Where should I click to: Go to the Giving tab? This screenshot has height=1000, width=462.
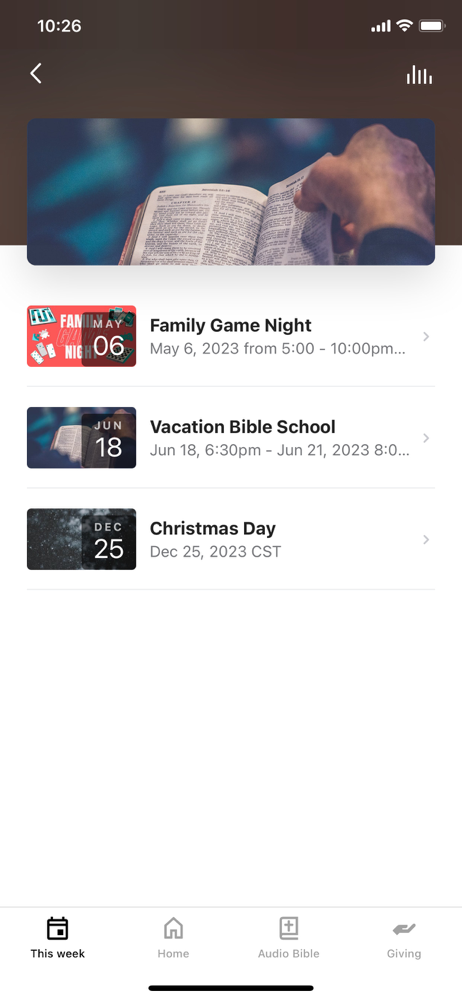pyautogui.click(x=404, y=938)
